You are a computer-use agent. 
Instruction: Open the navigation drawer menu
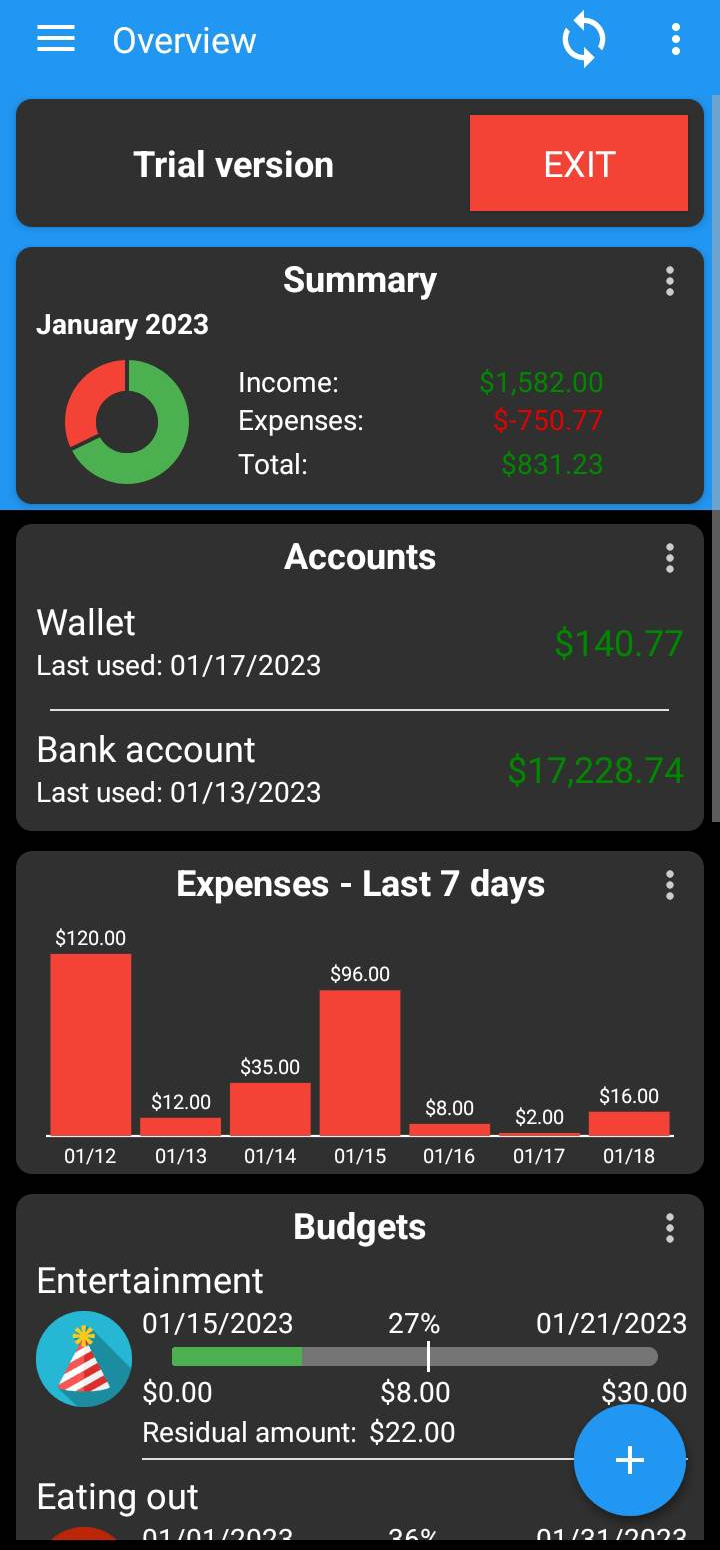tap(55, 39)
